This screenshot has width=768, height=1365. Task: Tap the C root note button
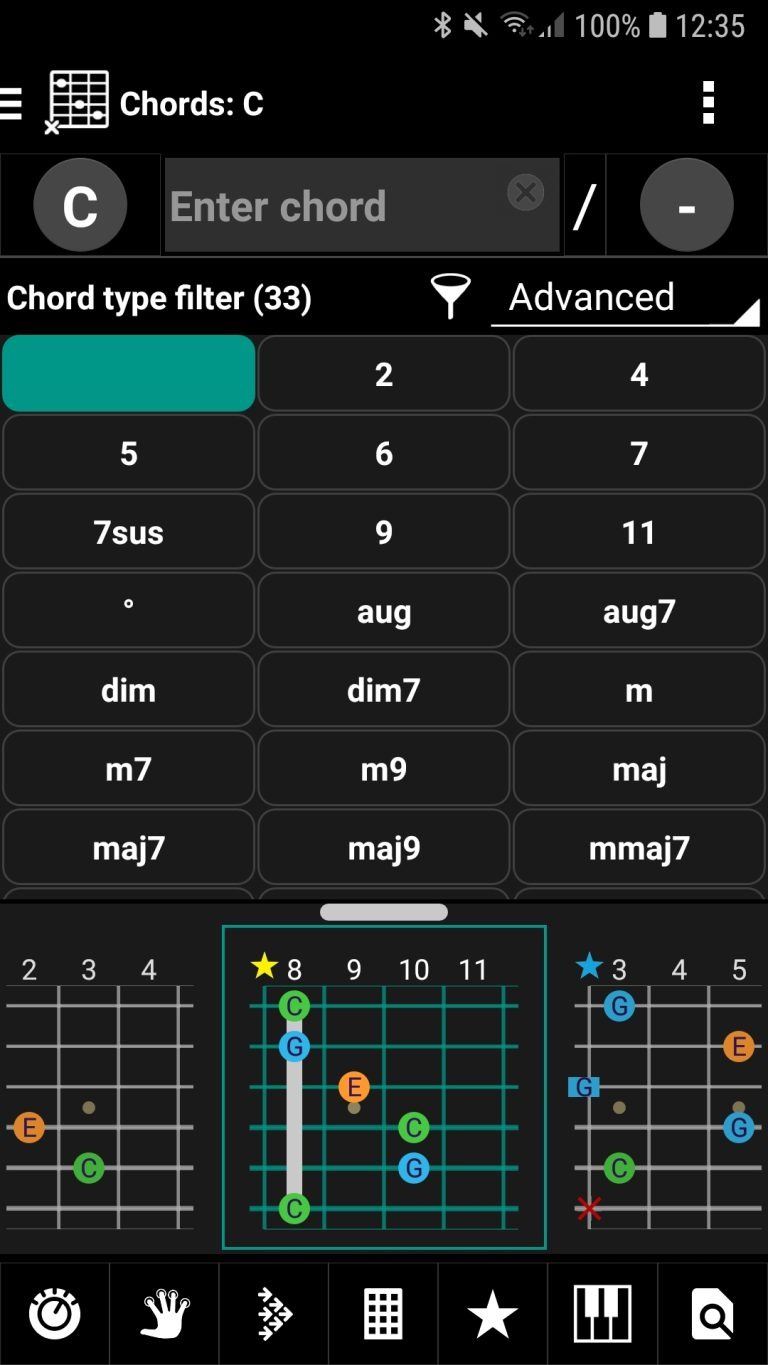(x=80, y=205)
